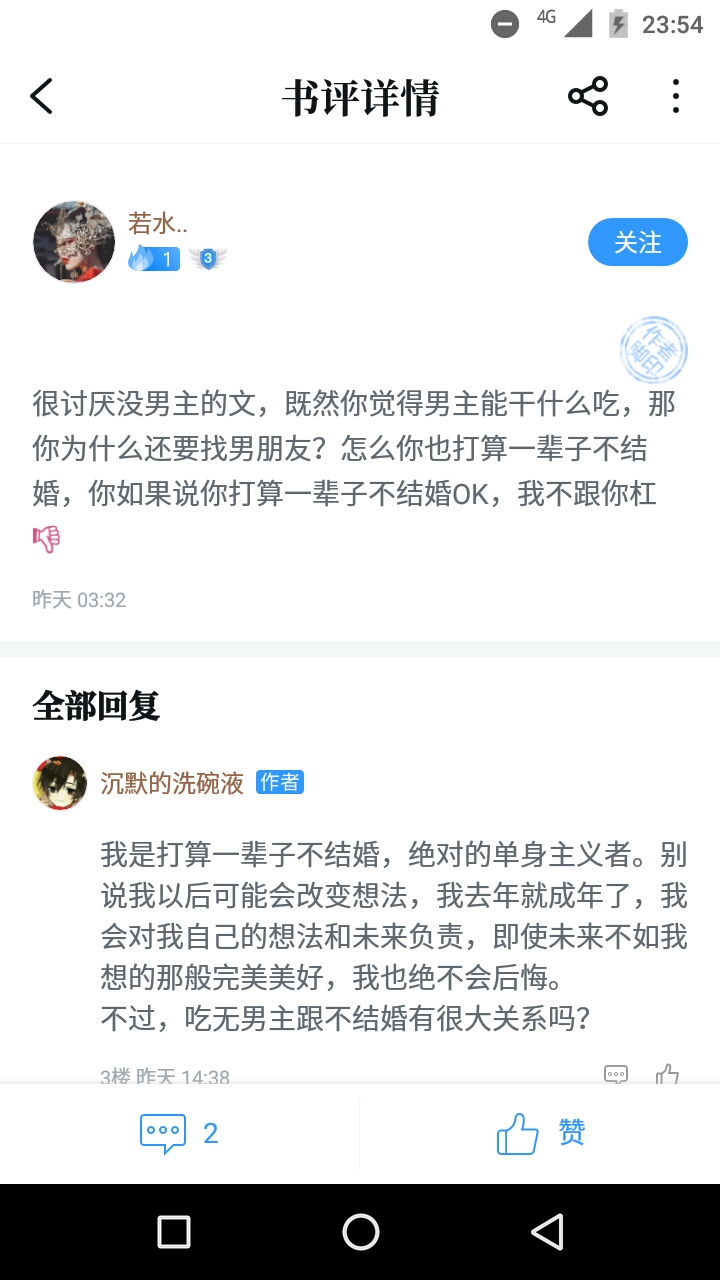
Task: Like the review with 赞
Action: [x=540, y=1133]
